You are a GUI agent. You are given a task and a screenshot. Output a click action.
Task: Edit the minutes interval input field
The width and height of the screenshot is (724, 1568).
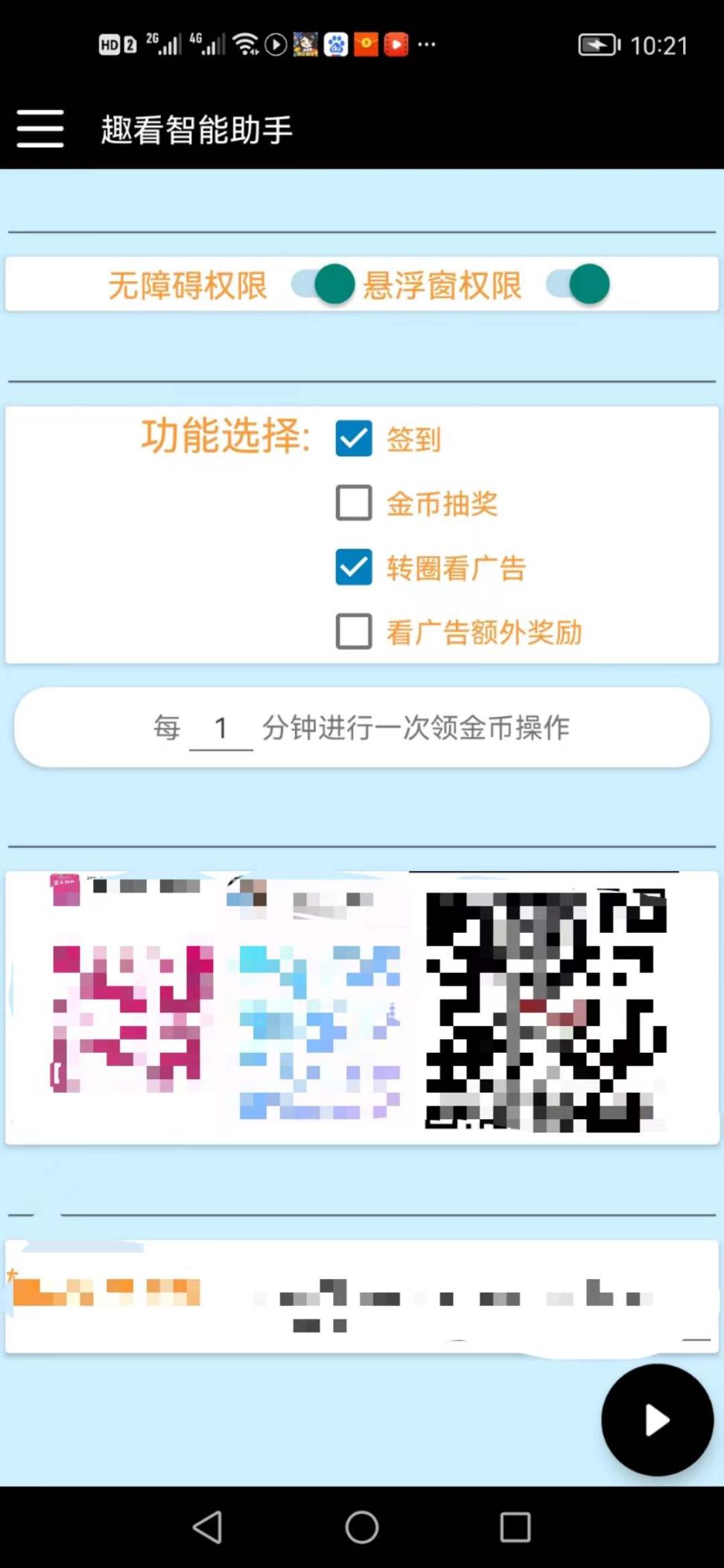[x=221, y=728]
